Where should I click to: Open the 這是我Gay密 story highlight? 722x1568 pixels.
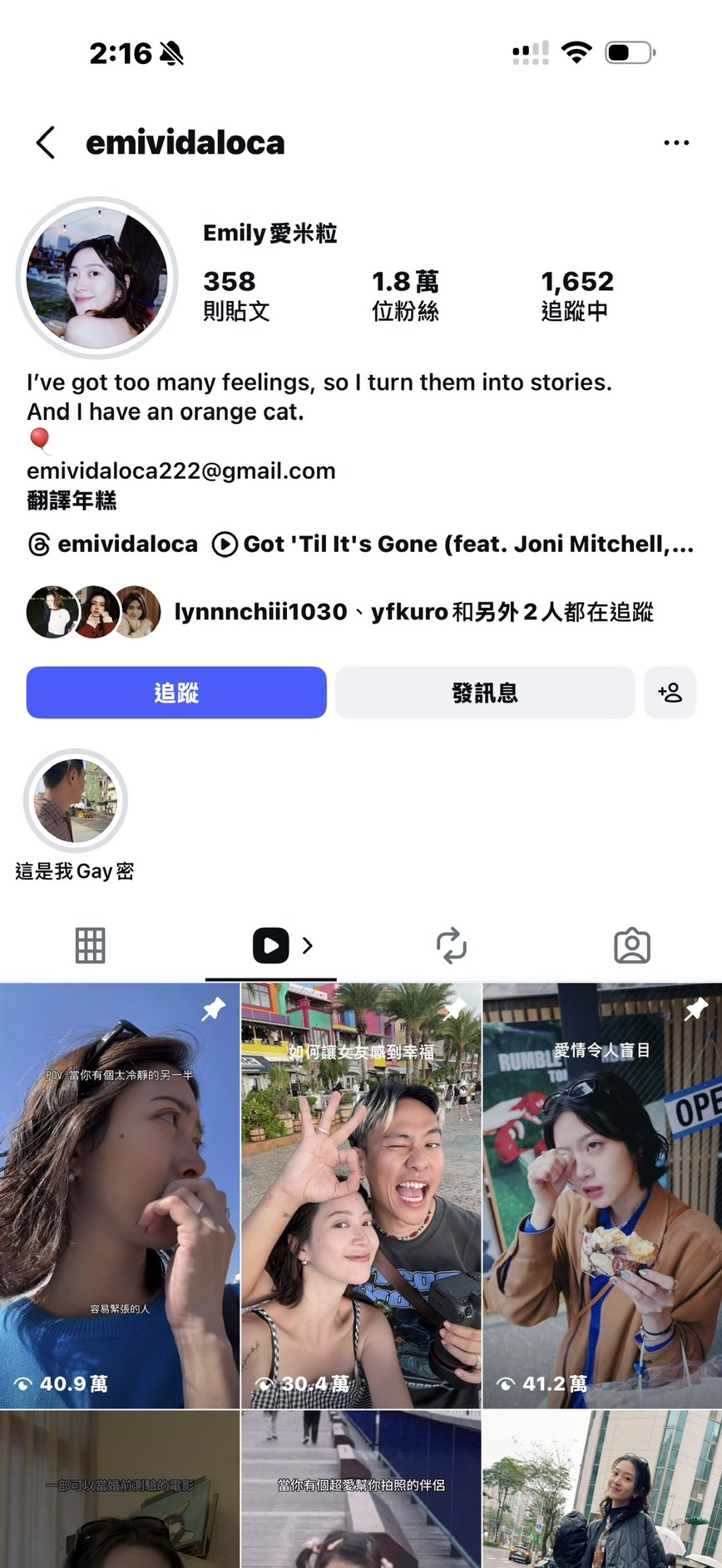point(76,801)
